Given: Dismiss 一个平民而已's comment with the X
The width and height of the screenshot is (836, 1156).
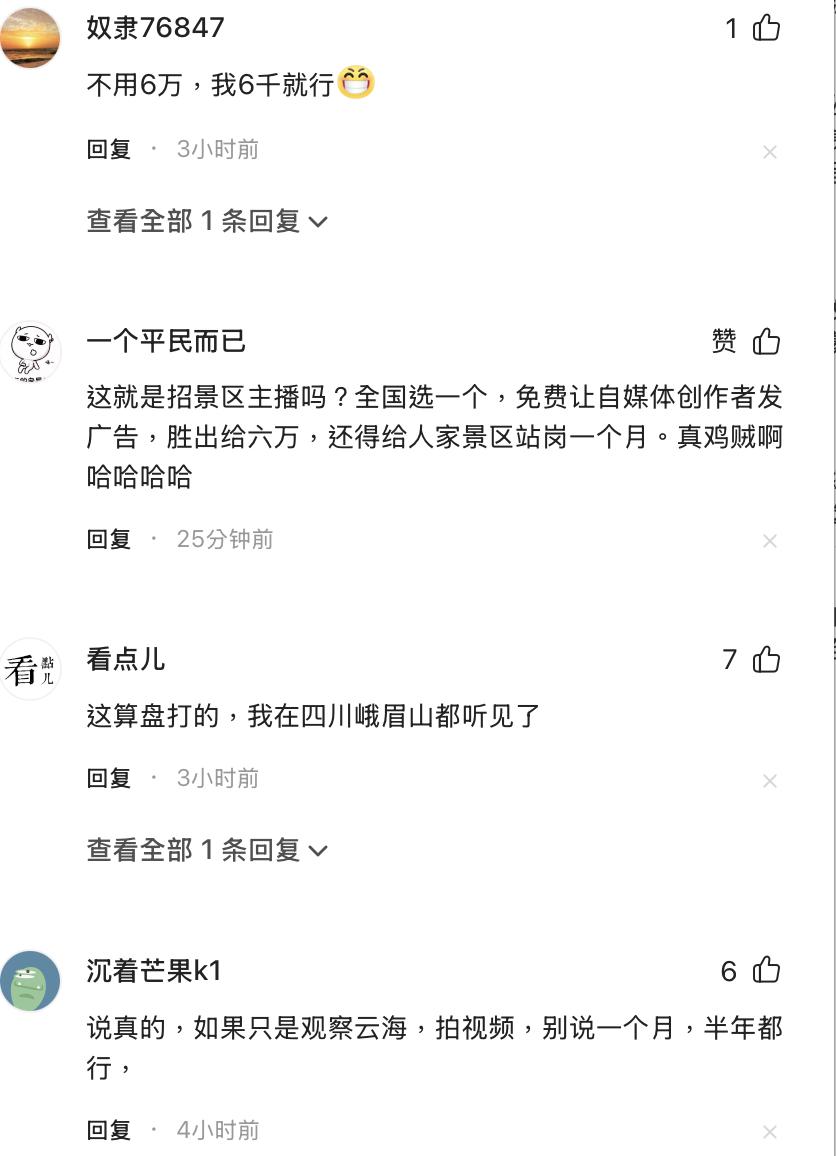Looking at the screenshot, I should tap(770, 541).
